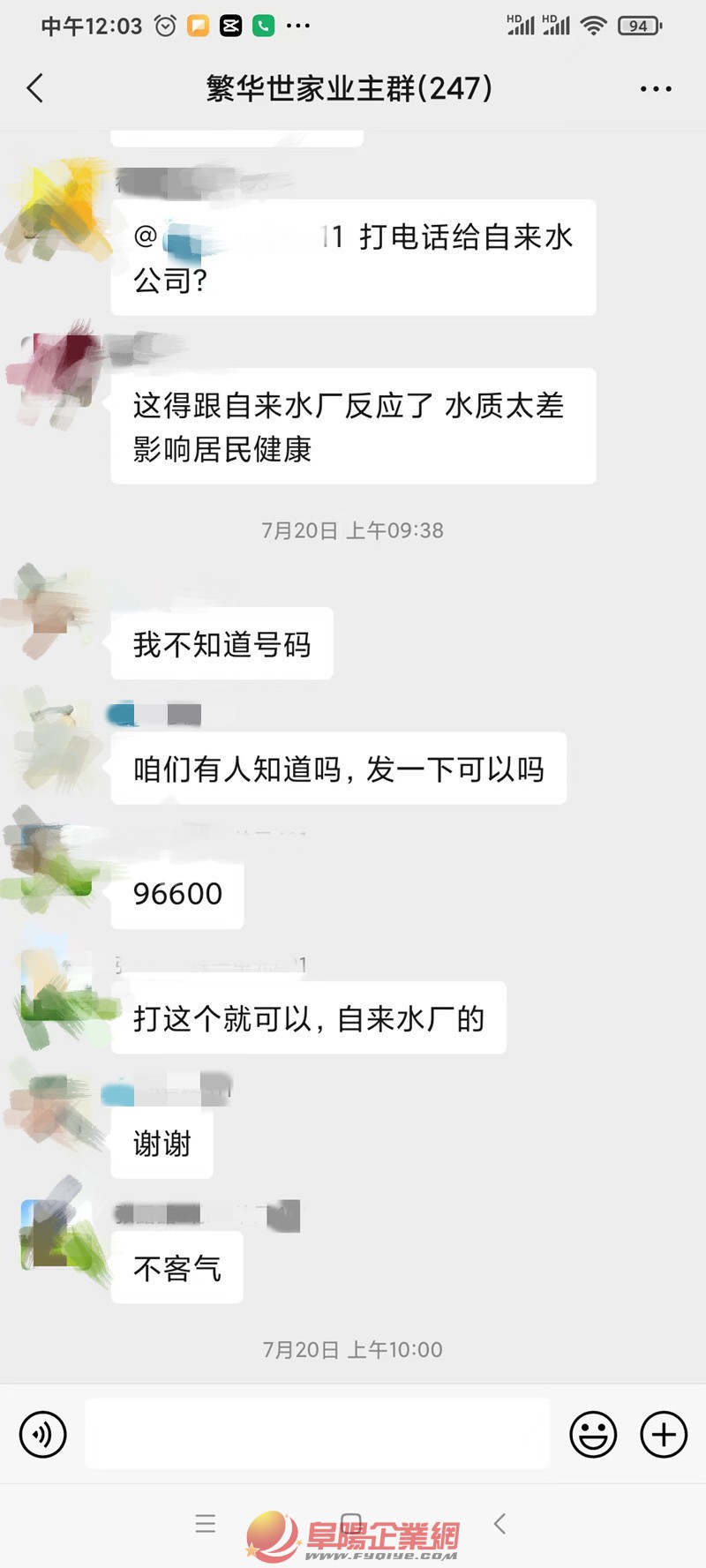This screenshot has width=706, height=1568.
Task: Open the emoji picker
Action: (593, 1434)
